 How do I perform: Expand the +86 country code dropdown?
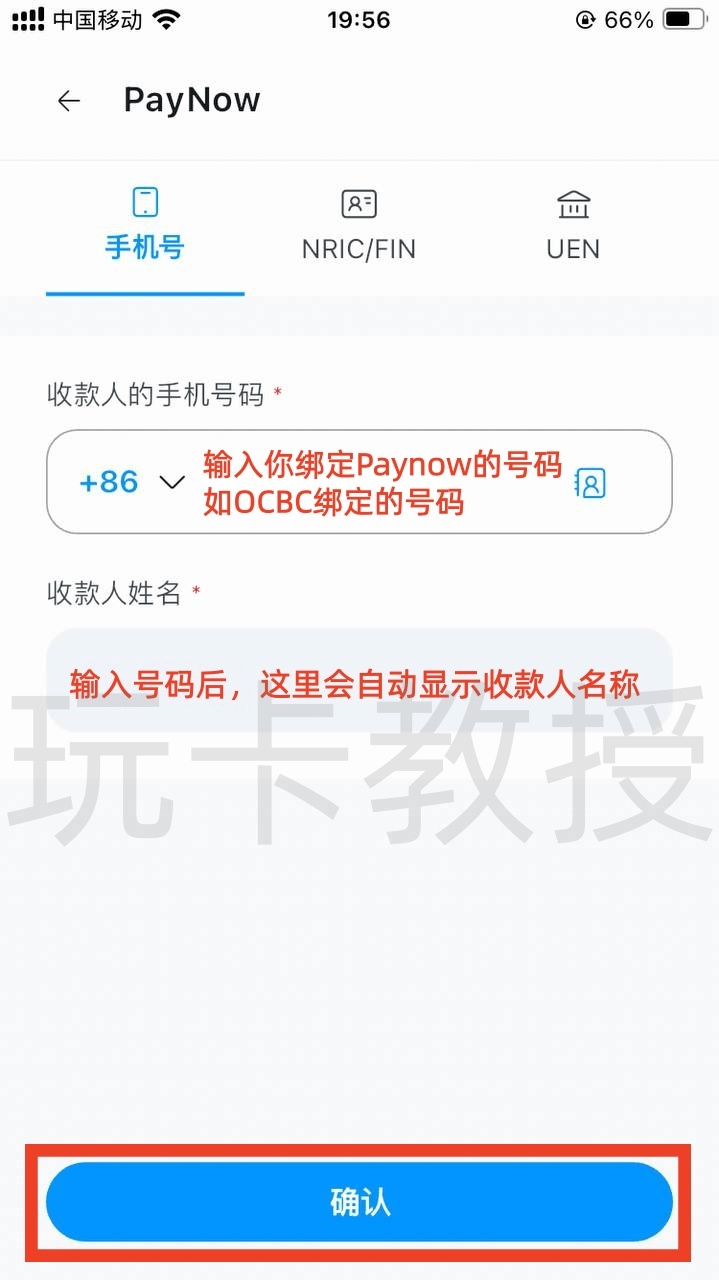(x=132, y=482)
